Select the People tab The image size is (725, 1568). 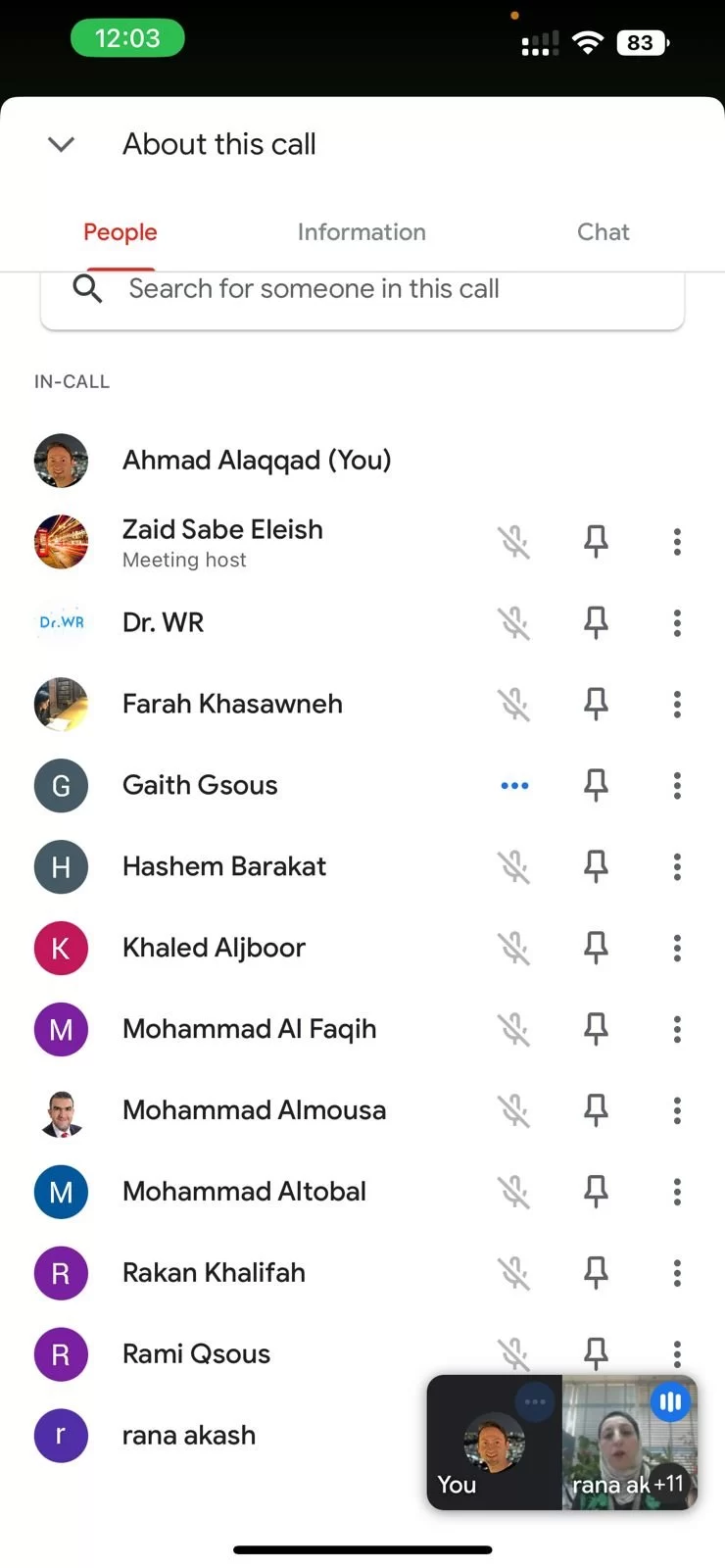click(x=121, y=232)
